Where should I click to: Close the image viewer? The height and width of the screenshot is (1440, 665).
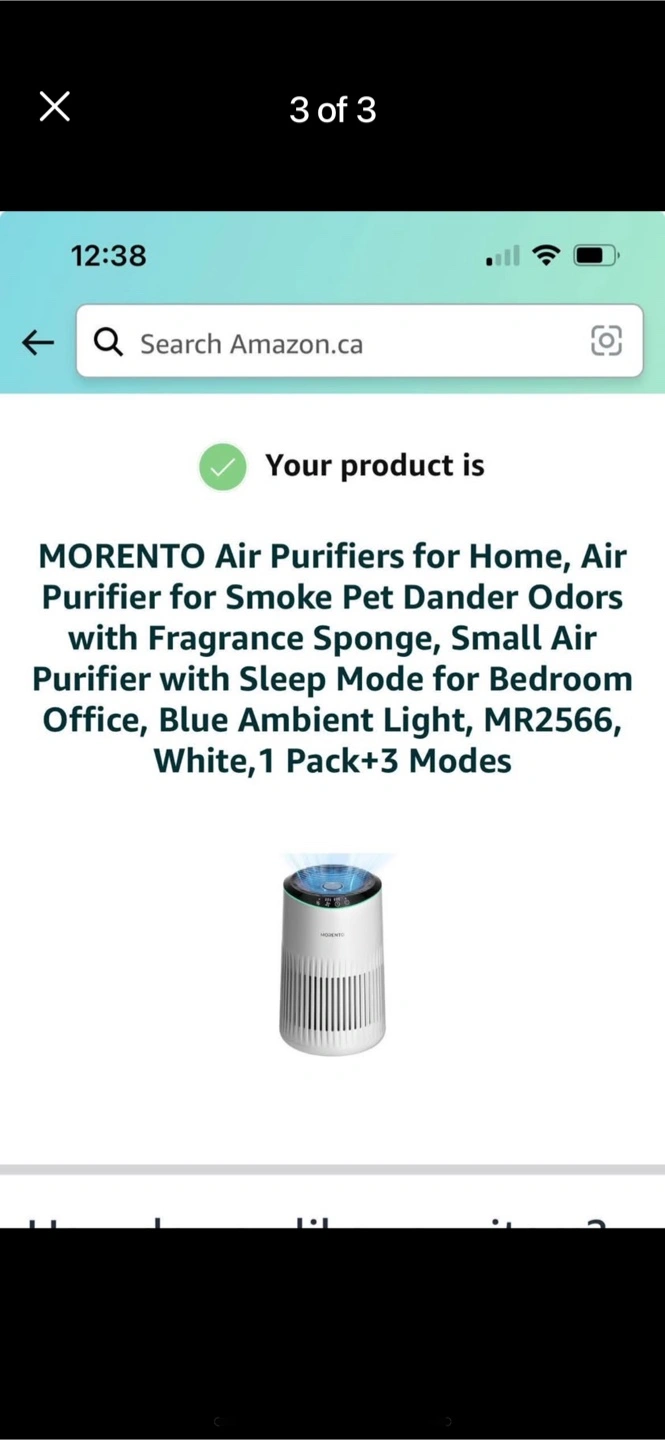[55, 106]
